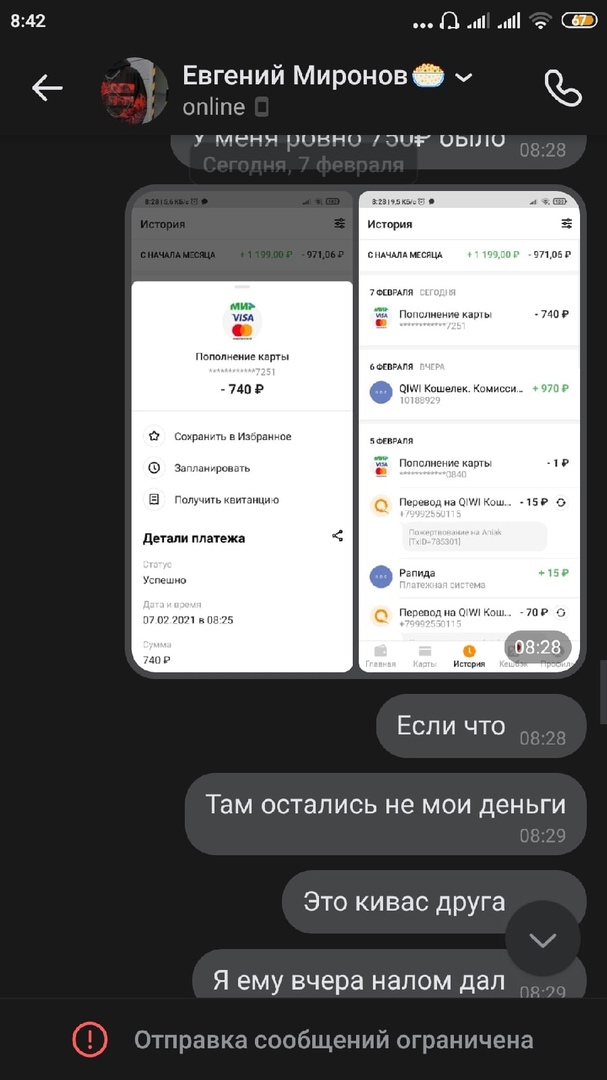Image resolution: width=607 pixels, height=1080 pixels.
Task: Go back to the chat list
Action: [46, 88]
